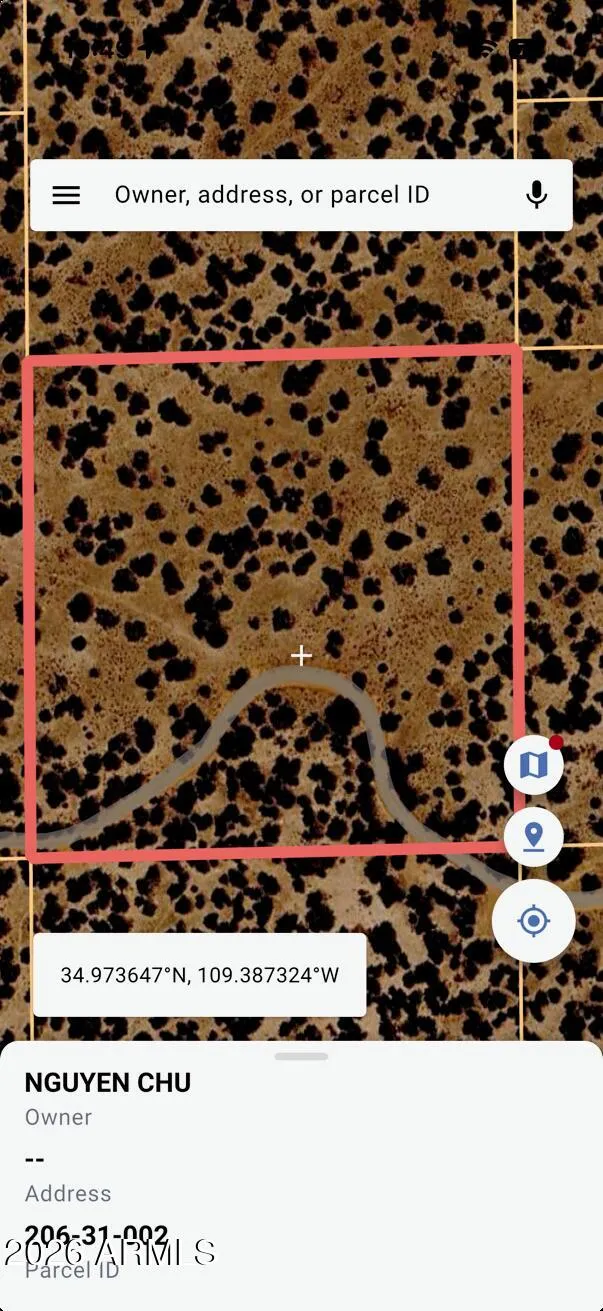Tap the coordinates box
Image resolution: width=603 pixels, height=1311 pixels.
click(200, 975)
